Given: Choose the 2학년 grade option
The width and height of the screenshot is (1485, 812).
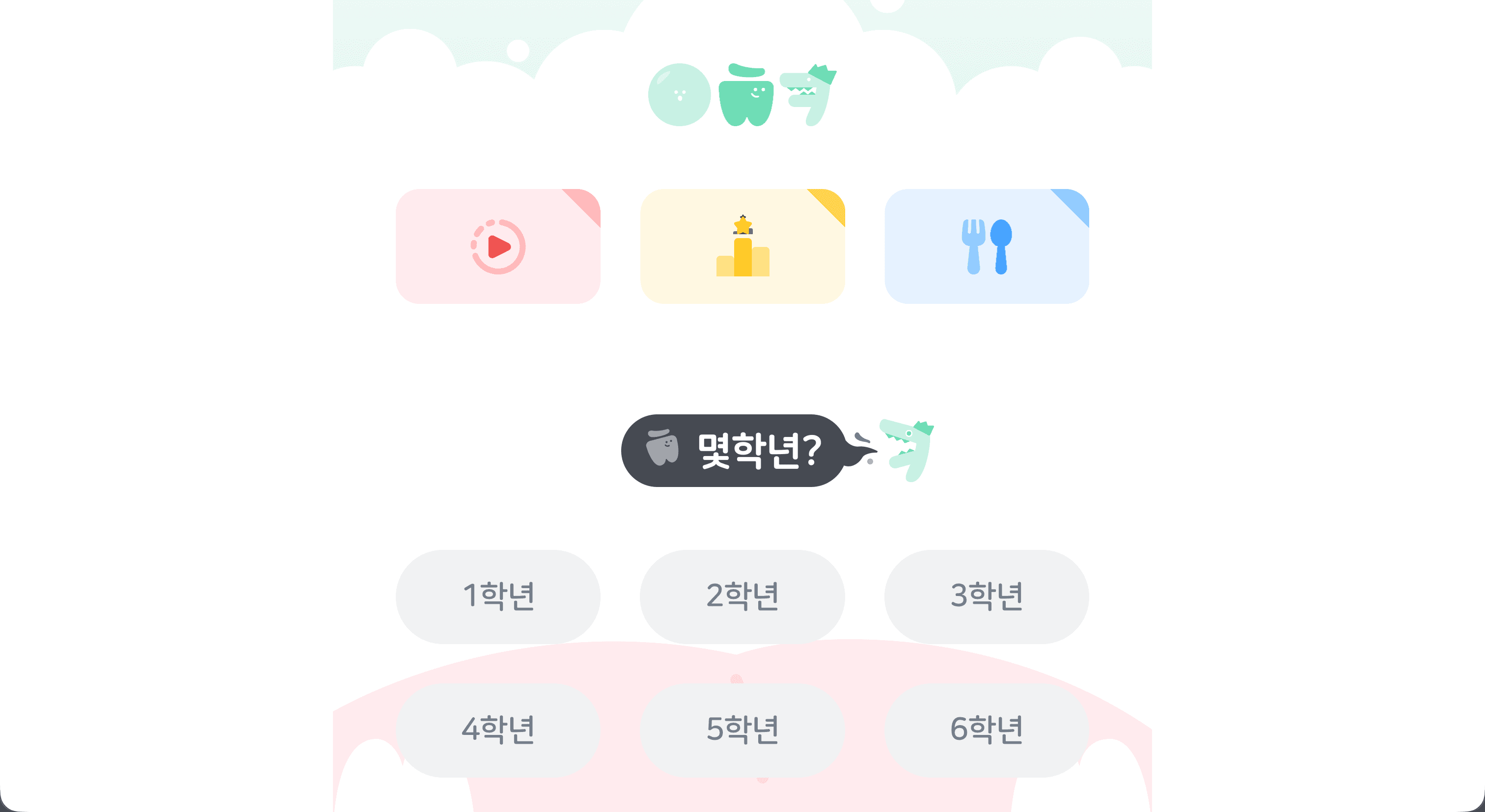Looking at the screenshot, I should pos(742,596).
